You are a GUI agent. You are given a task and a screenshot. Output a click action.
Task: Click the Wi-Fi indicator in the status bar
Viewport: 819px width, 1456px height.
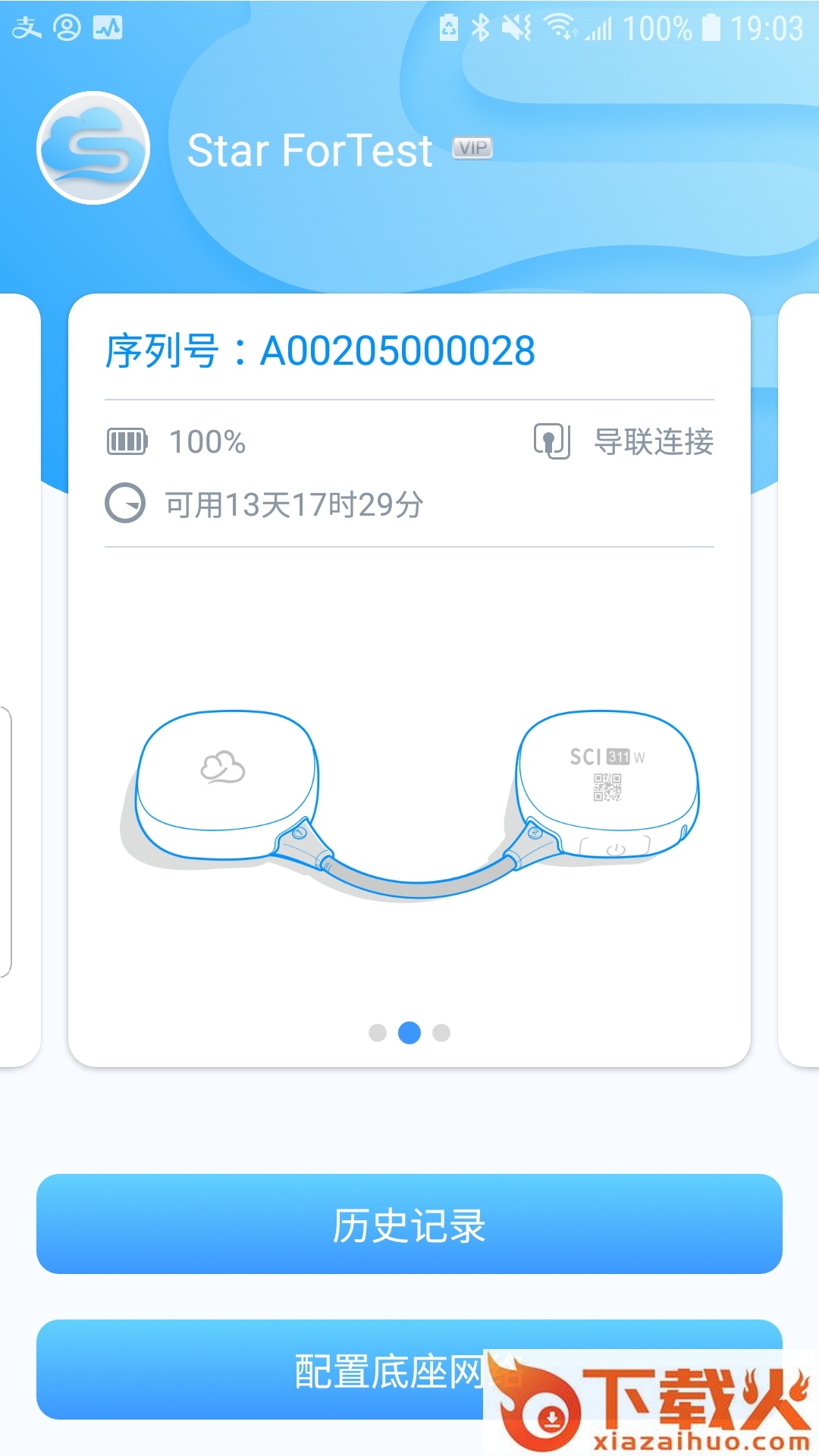click(560, 25)
